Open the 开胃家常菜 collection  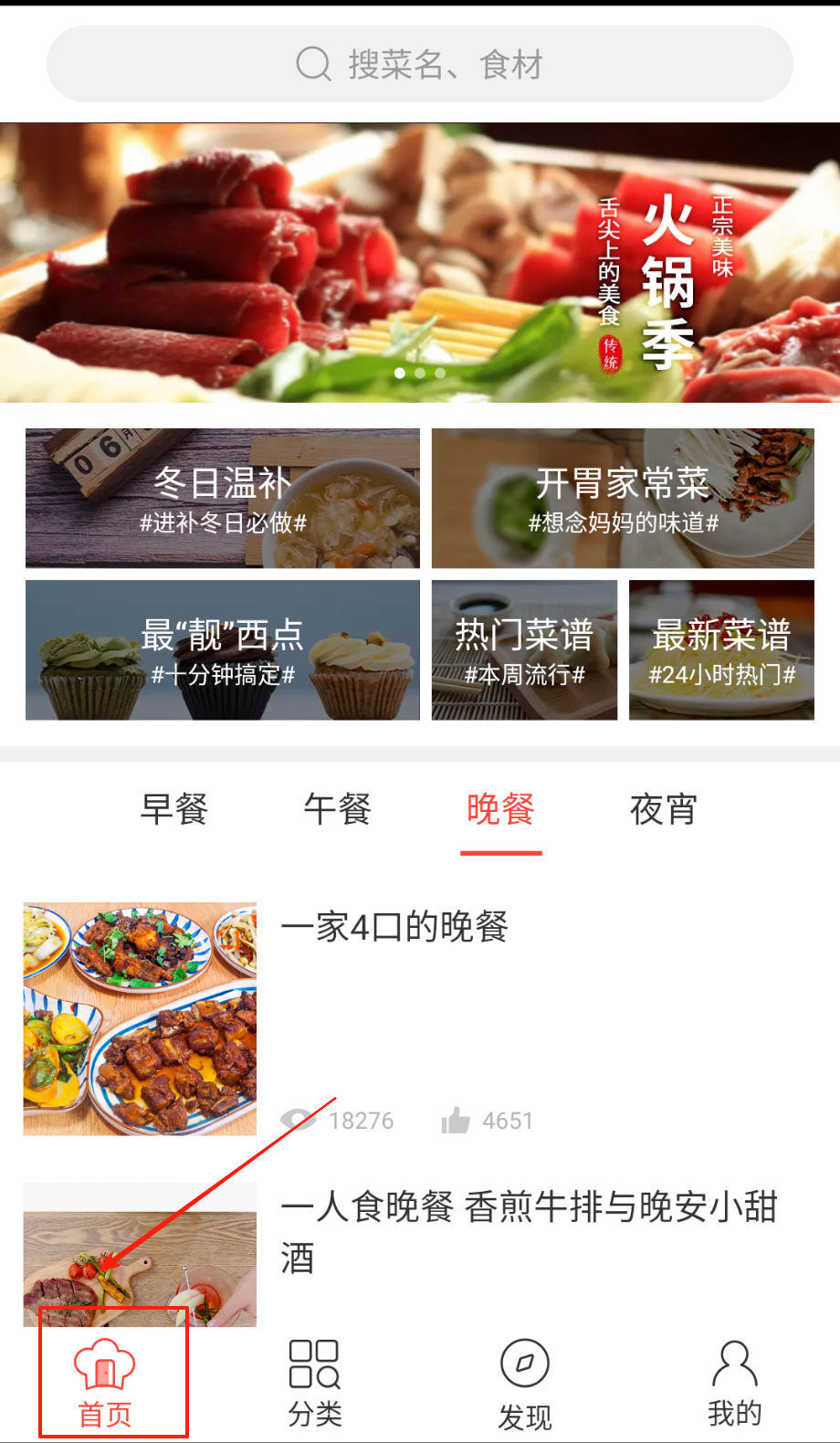click(623, 499)
